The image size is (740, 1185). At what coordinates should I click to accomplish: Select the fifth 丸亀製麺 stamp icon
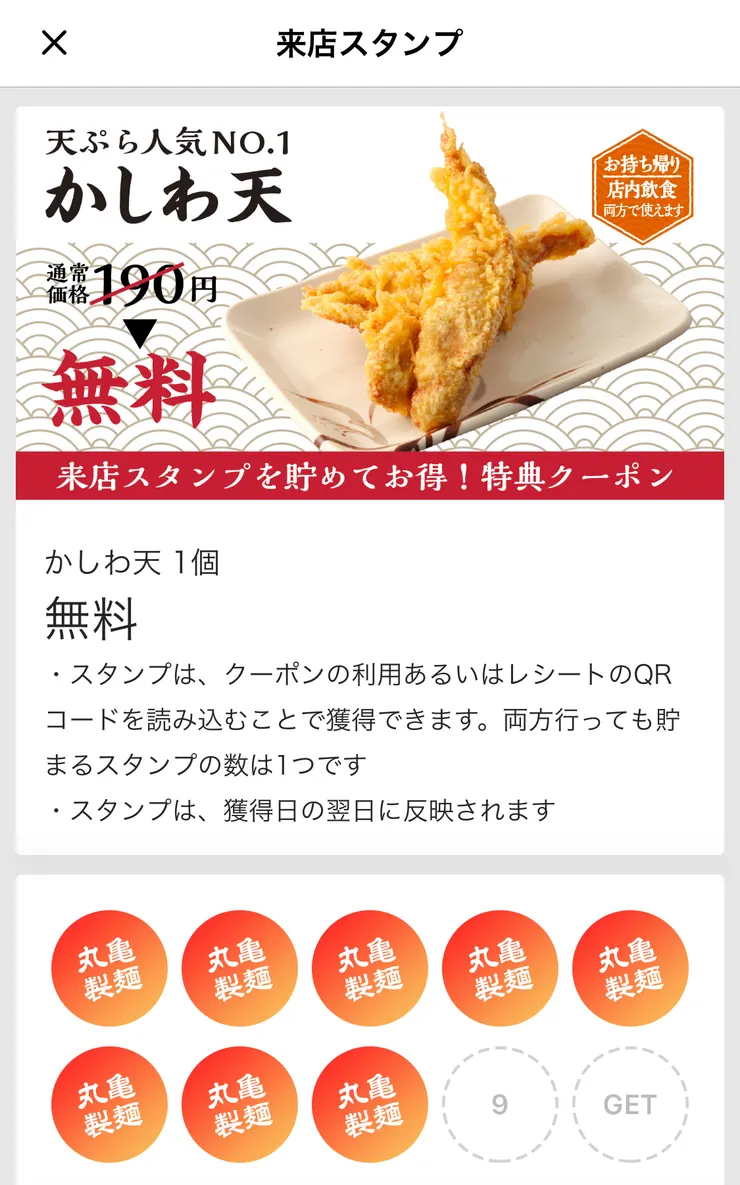(x=630, y=968)
